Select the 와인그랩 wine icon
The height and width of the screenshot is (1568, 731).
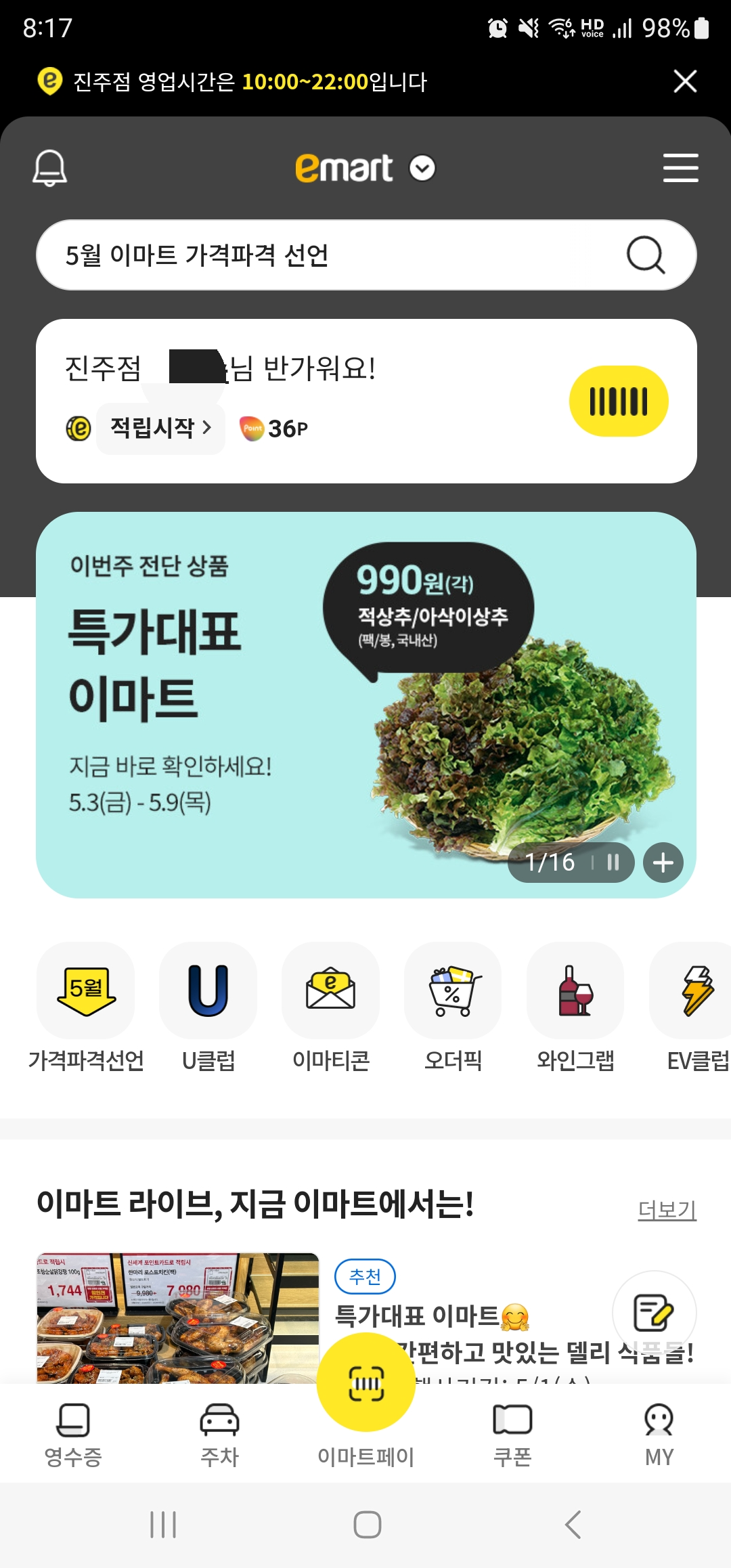click(575, 992)
